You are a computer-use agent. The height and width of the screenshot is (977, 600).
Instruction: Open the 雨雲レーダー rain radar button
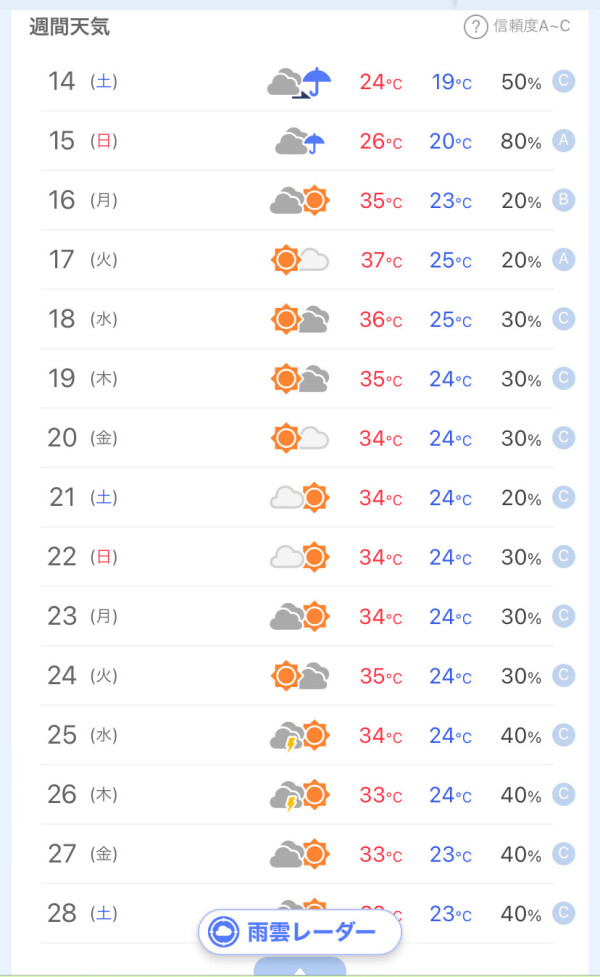300,932
